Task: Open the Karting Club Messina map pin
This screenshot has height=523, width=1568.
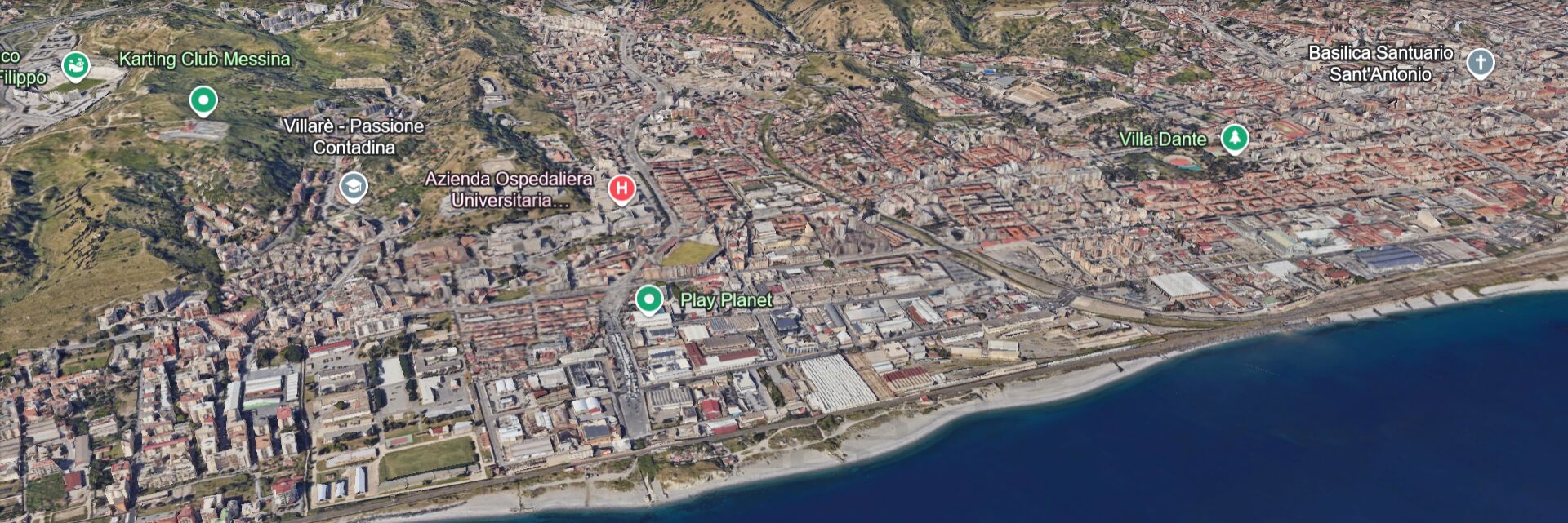Action: [x=203, y=101]
